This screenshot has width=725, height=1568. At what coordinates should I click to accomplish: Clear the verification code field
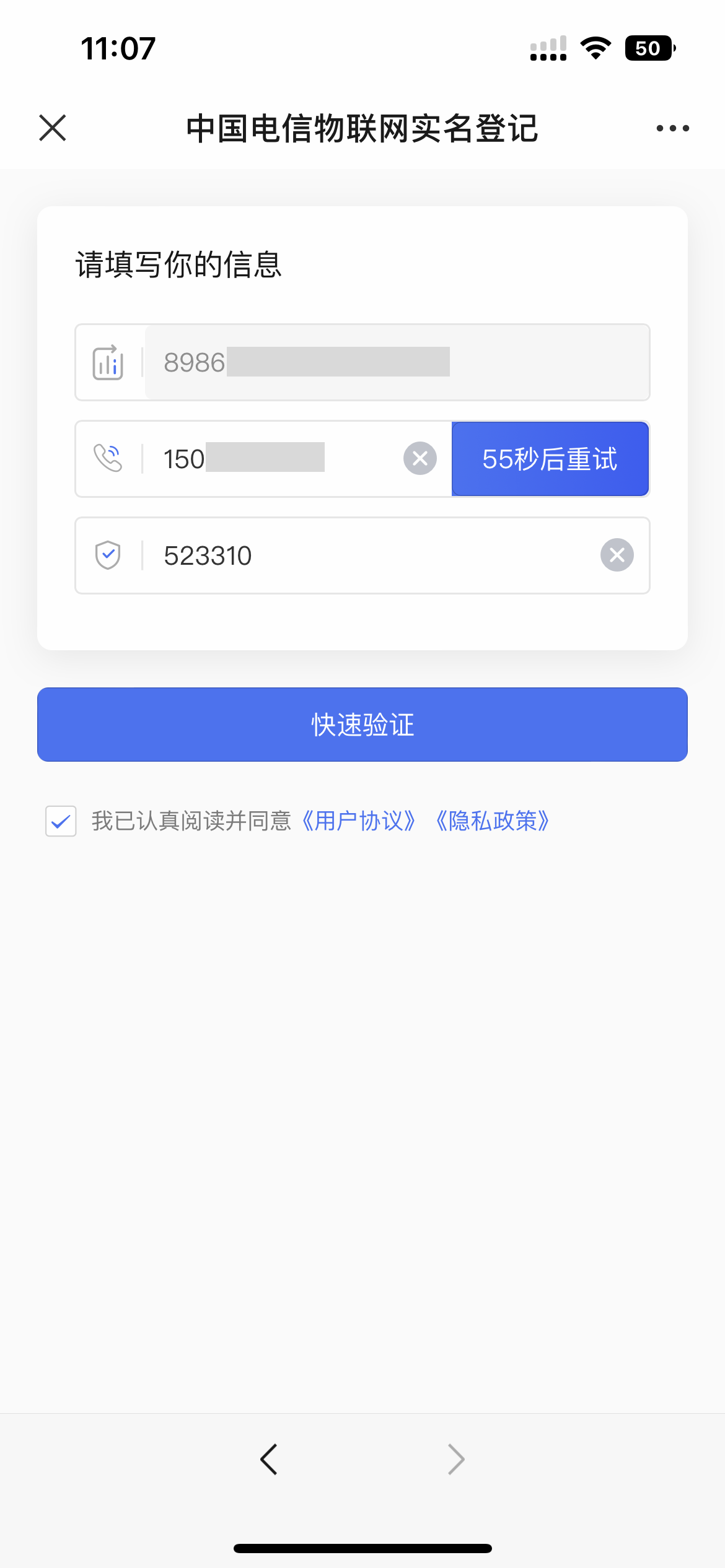[617, 555]
